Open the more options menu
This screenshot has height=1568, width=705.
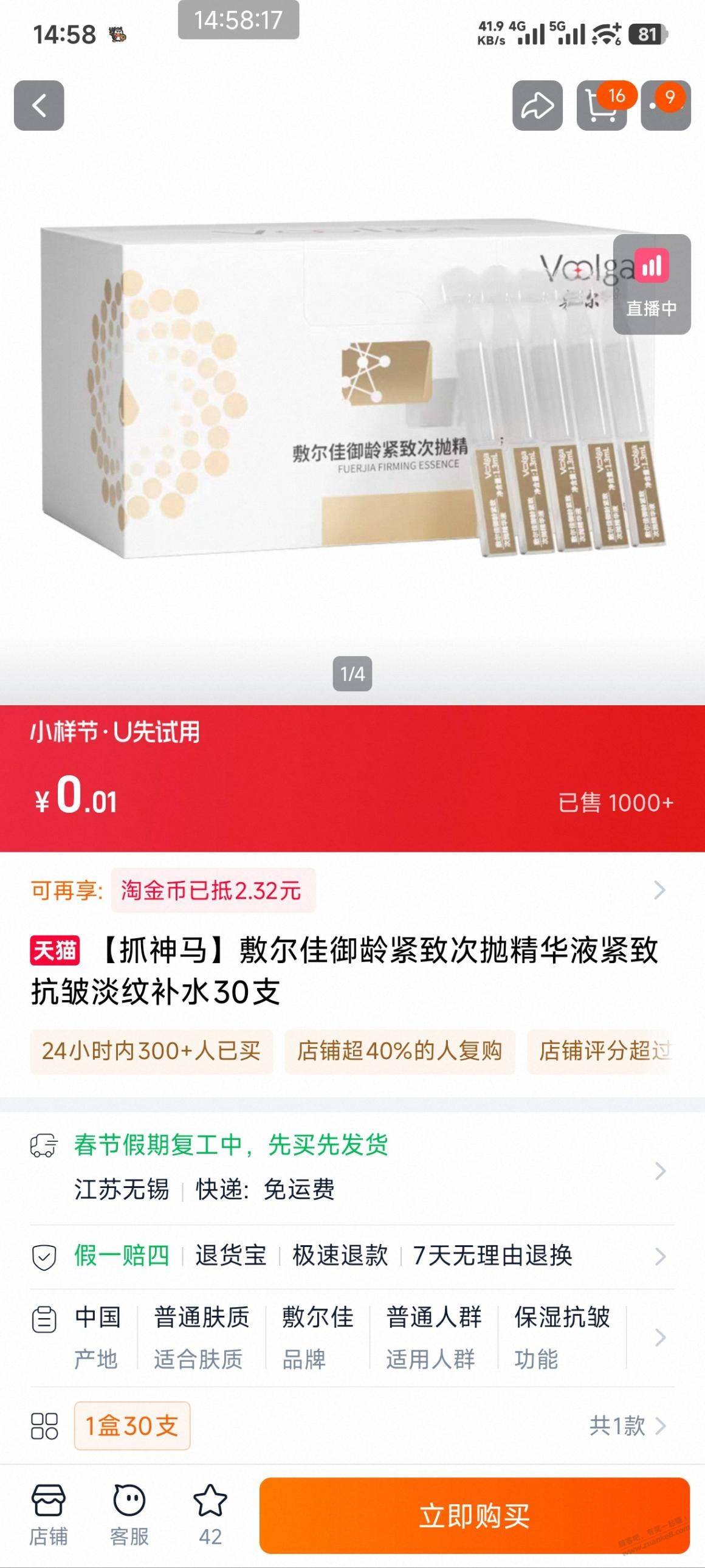[665, 105]
